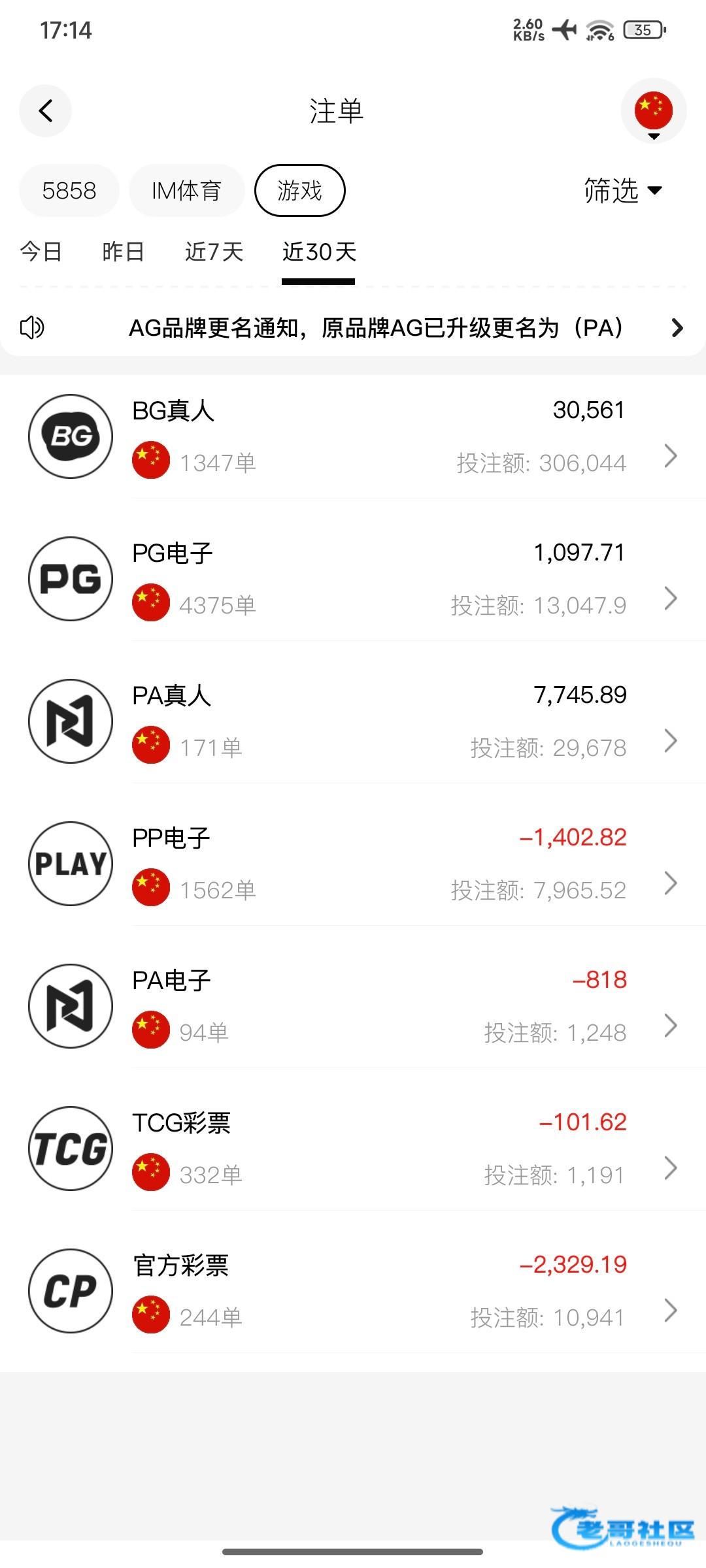Expand the 筛选 filter dropdown

pyautogui.click(x=622, y=191)
